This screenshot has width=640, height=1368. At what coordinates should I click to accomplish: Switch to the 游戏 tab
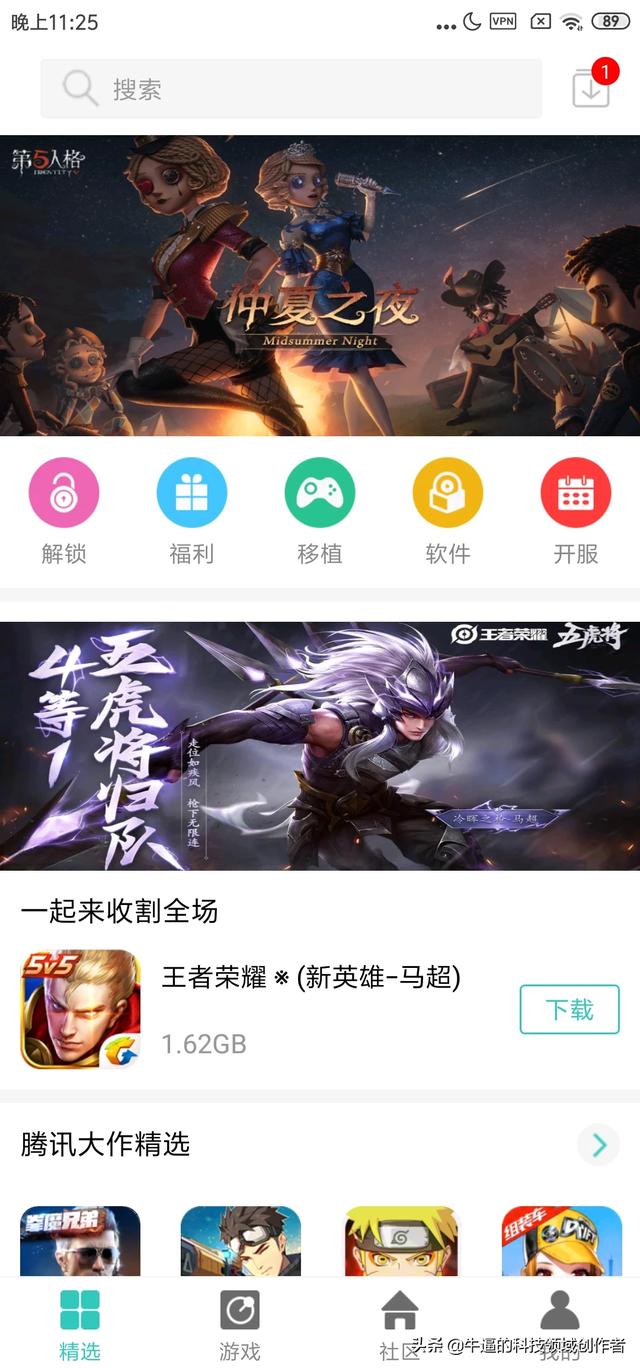coord(240,1325)
